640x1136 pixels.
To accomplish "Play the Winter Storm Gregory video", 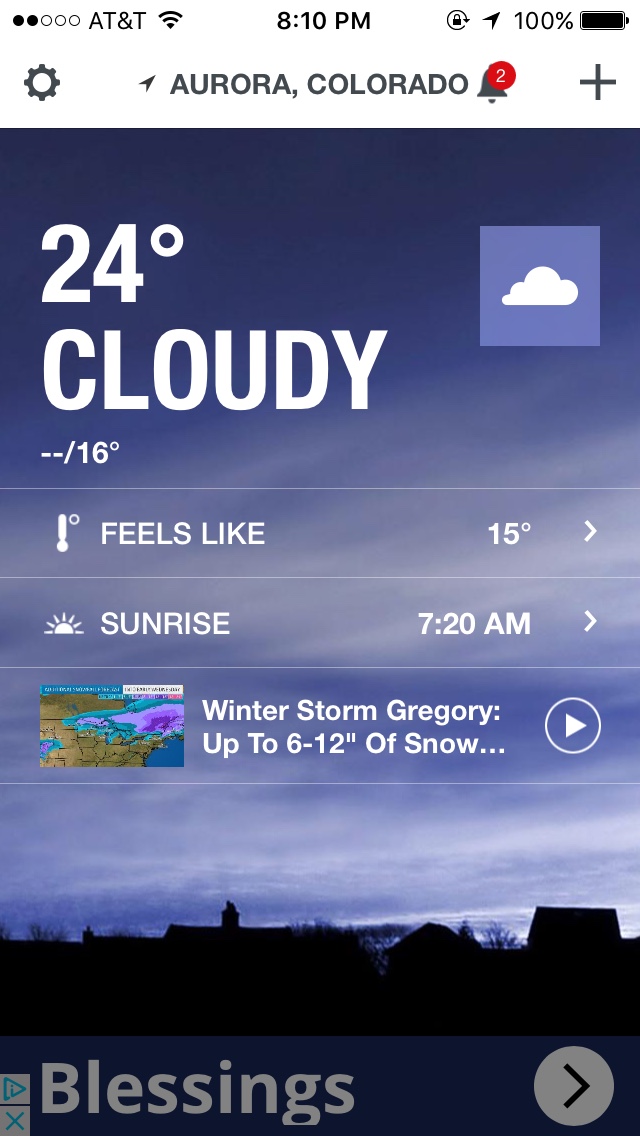I will click(x=572, y=726).
